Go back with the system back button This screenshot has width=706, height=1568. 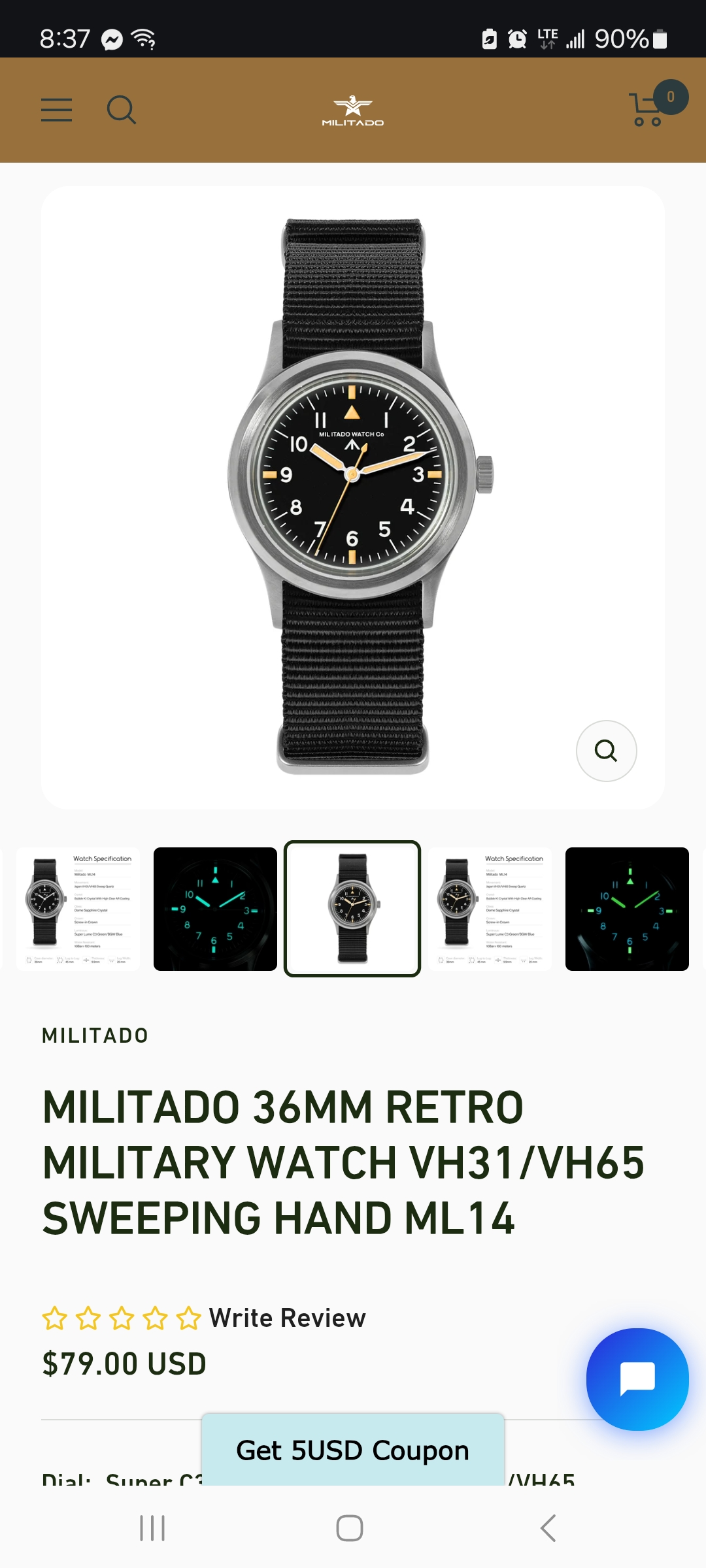pos(548,1528)
